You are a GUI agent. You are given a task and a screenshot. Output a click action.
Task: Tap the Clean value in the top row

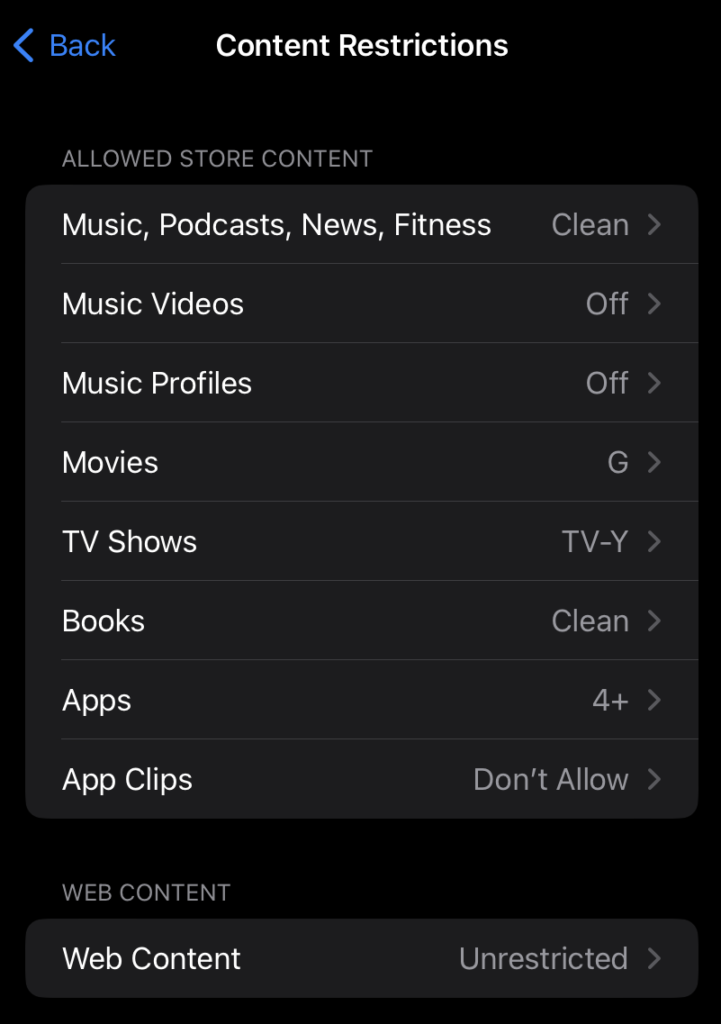tap(590, 224)
